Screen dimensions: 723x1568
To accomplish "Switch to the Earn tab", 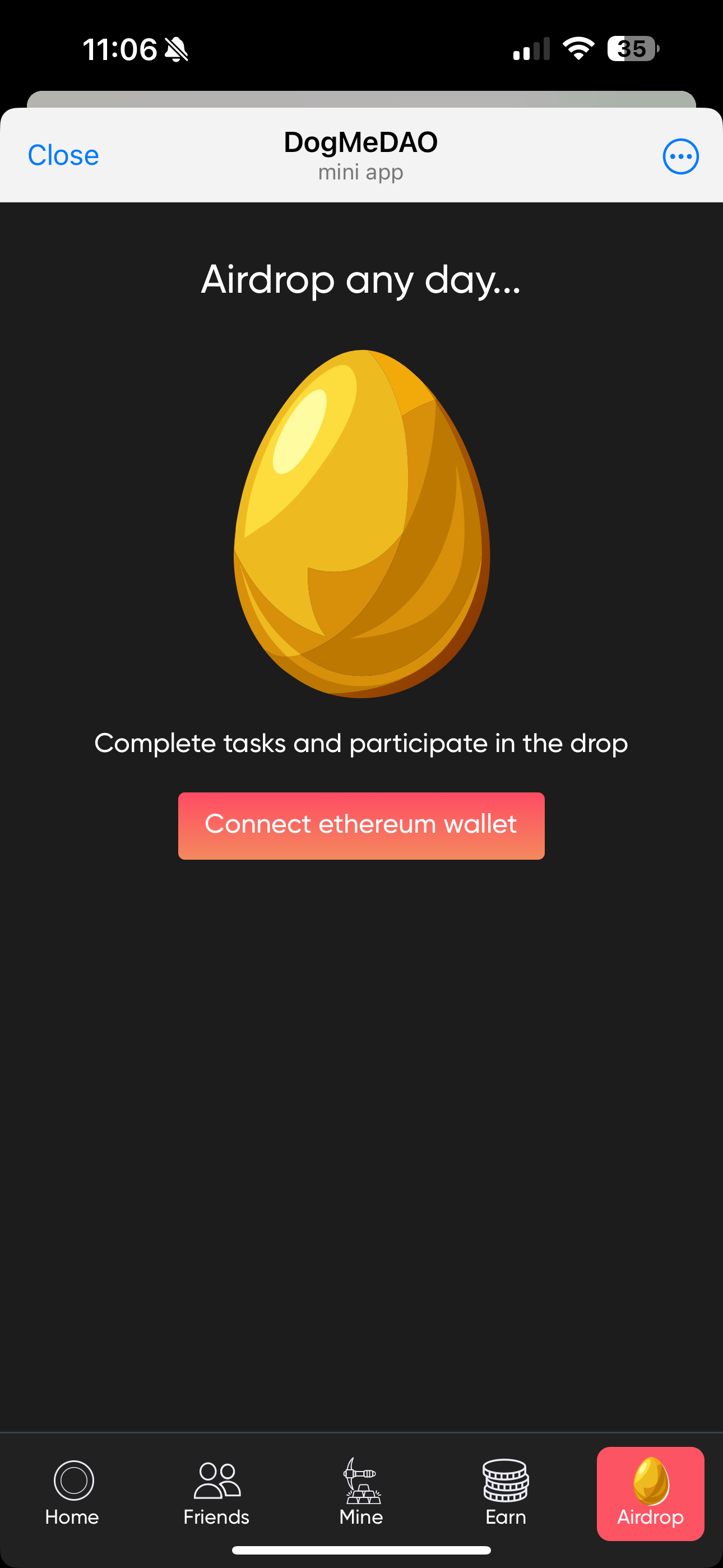I will [505, 1492].
